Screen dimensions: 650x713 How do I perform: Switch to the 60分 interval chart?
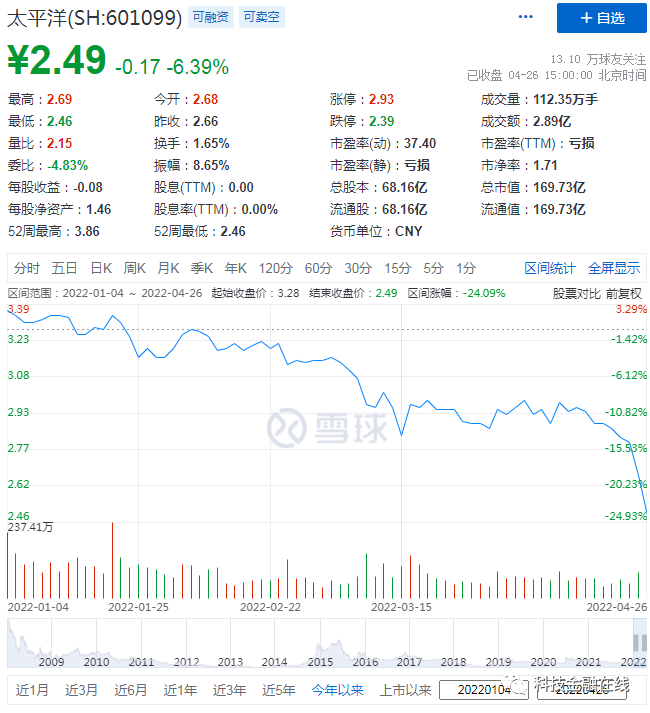pos(318,268)
